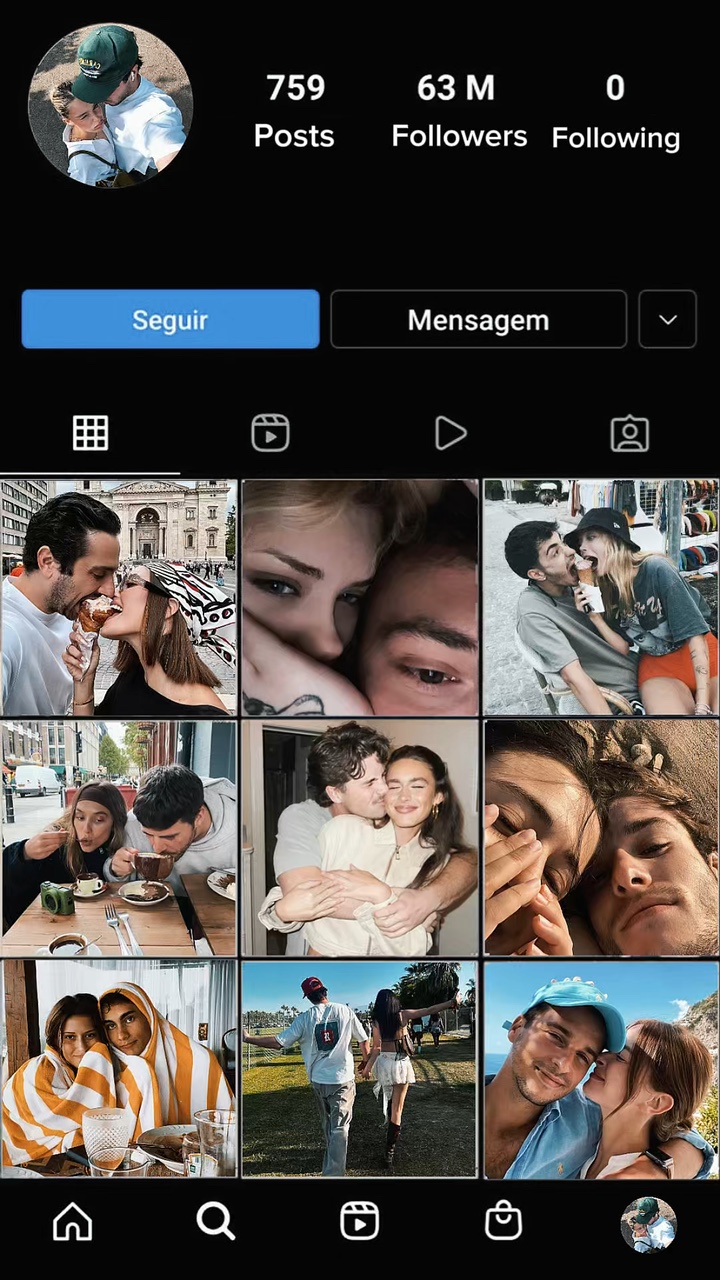Open the Reels tab icon
The width and height of the screenshot is (720, 1280).
tap(270, 432)
